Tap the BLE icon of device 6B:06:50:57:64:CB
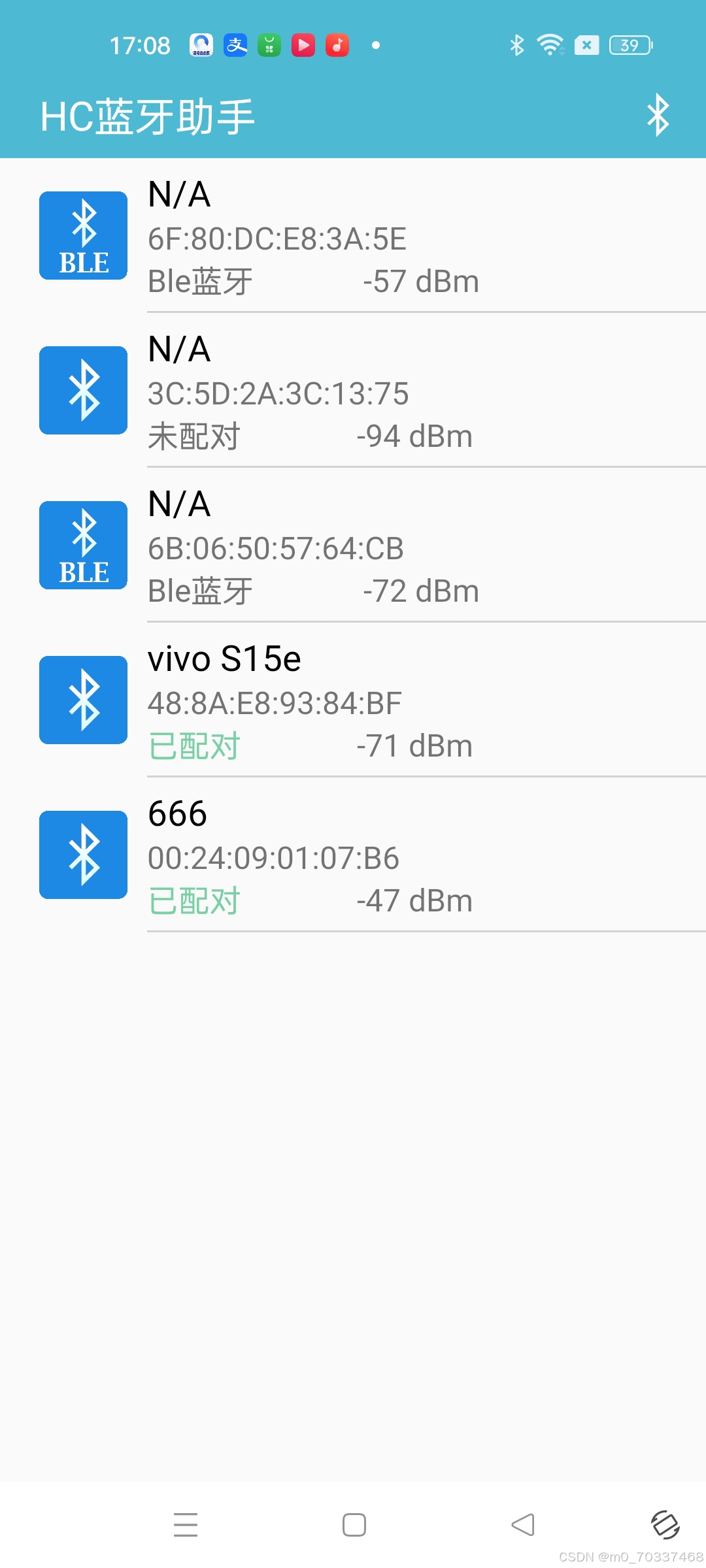 [82, 545]
